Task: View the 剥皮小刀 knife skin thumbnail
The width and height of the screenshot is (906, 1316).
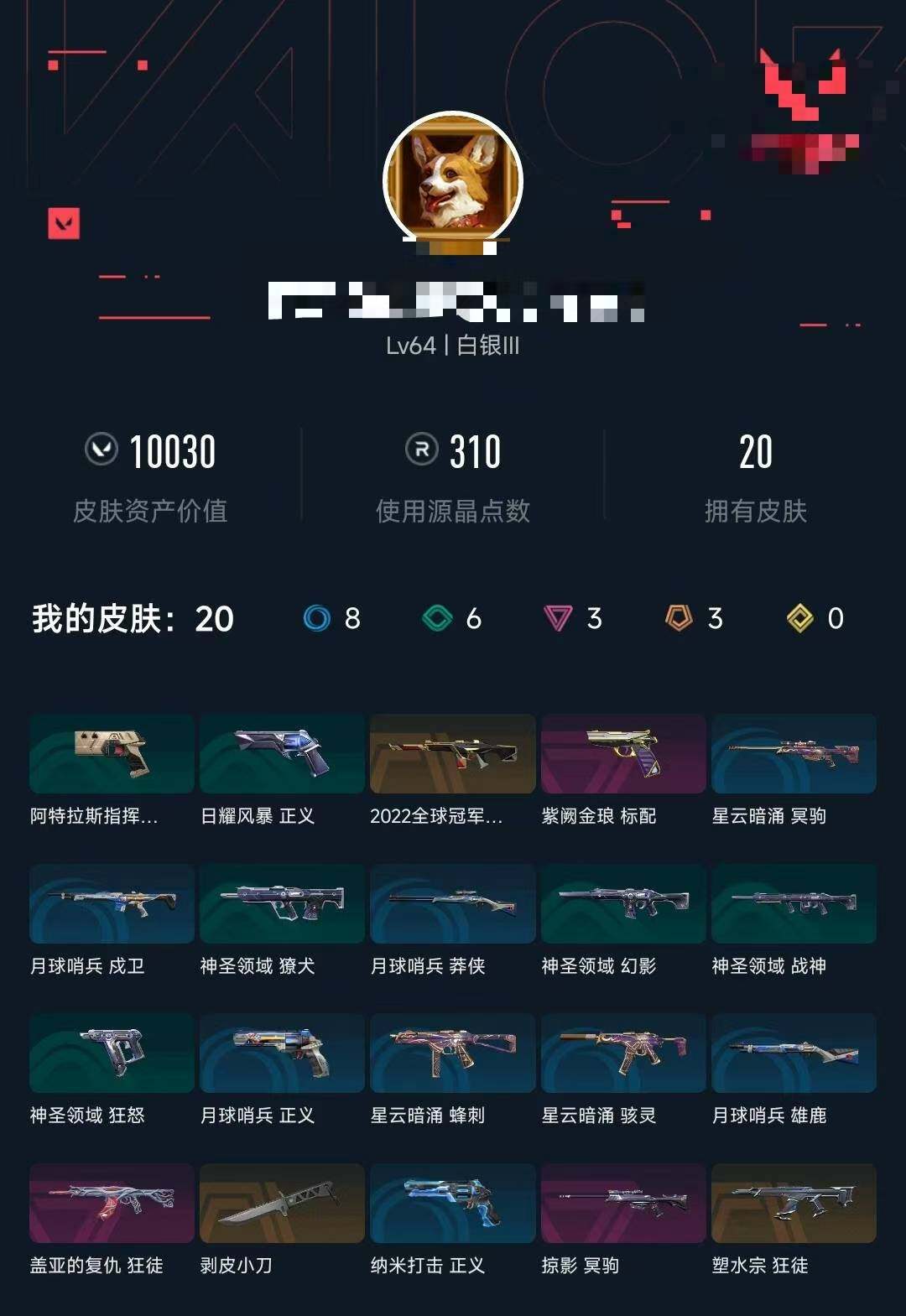Action: coord(282,1203)
